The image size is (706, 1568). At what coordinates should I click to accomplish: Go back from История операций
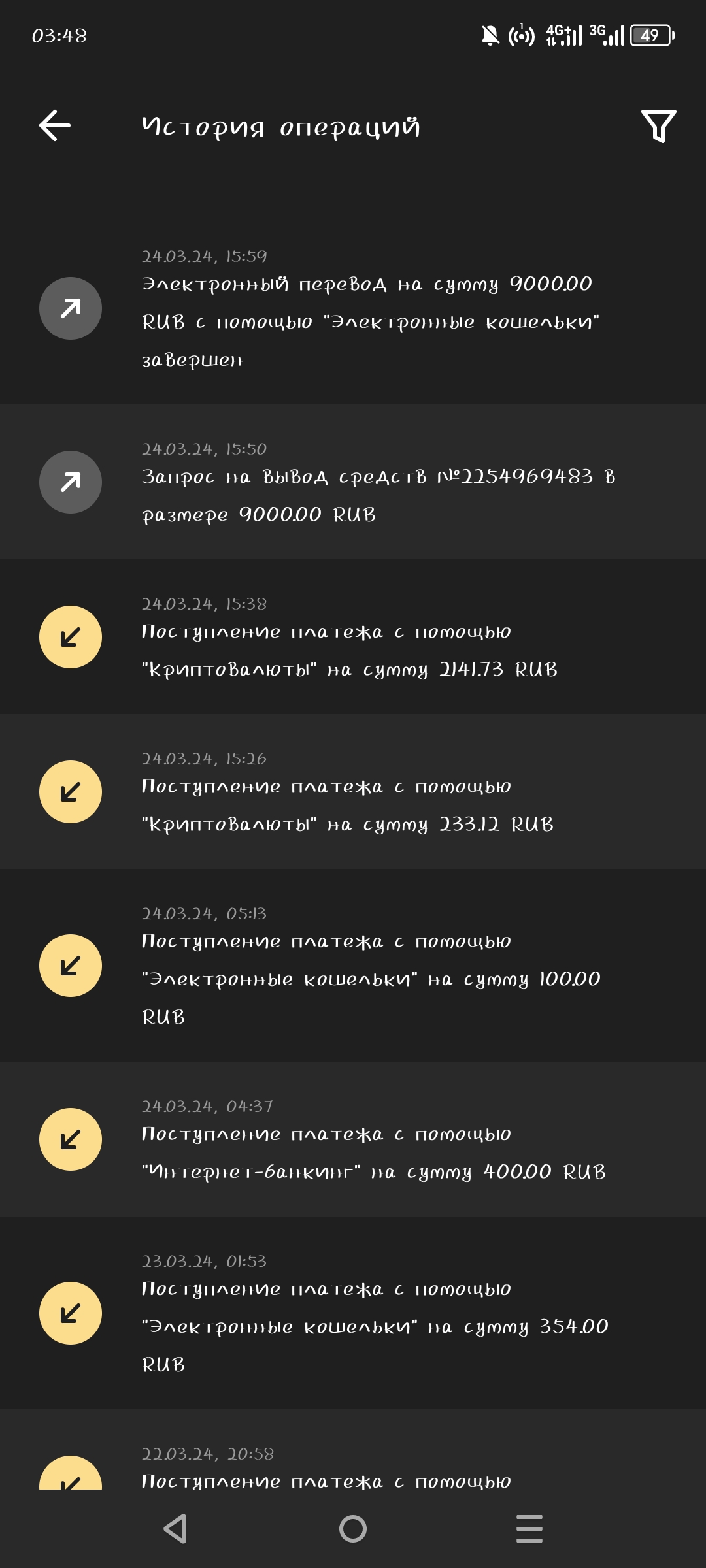[55, 125]
